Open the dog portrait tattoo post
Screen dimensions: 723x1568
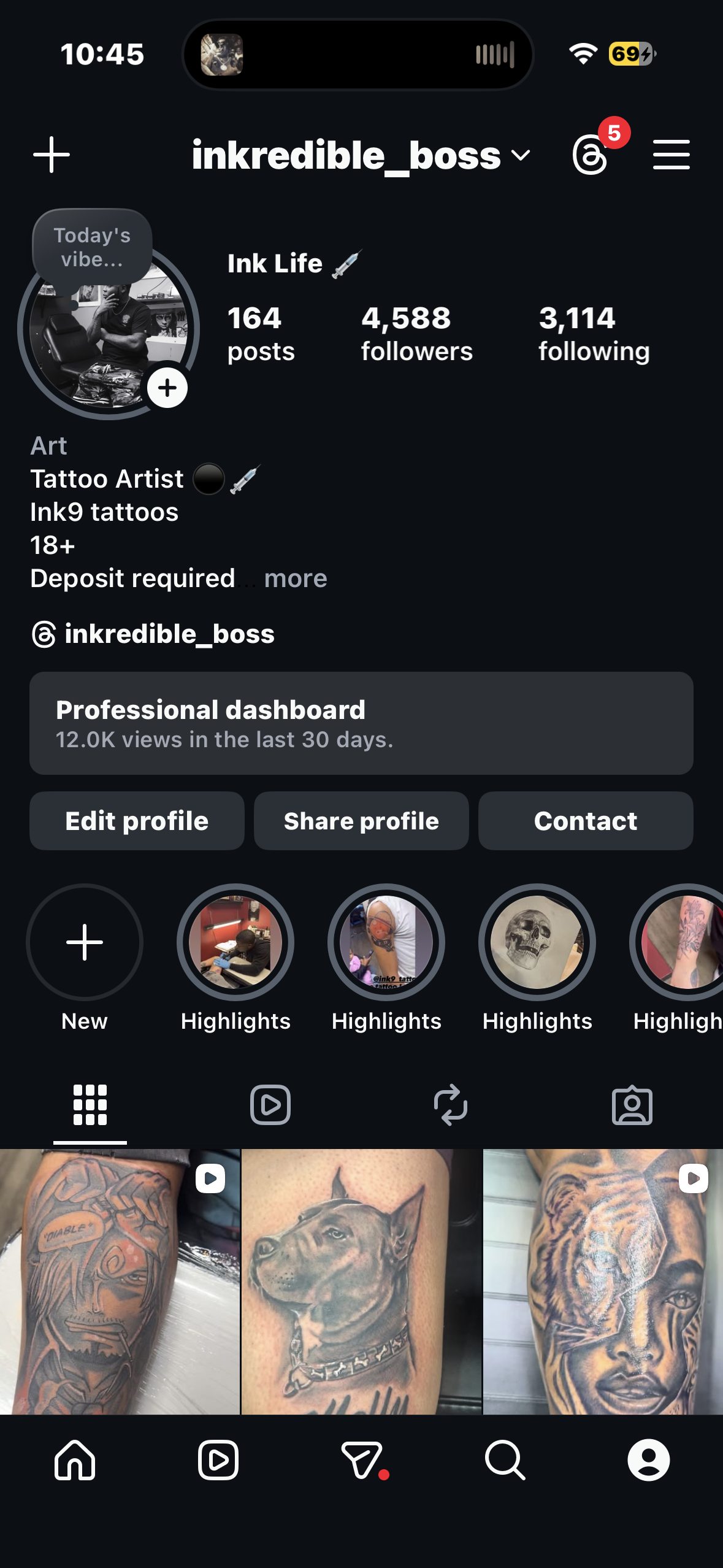point(361,1281)
